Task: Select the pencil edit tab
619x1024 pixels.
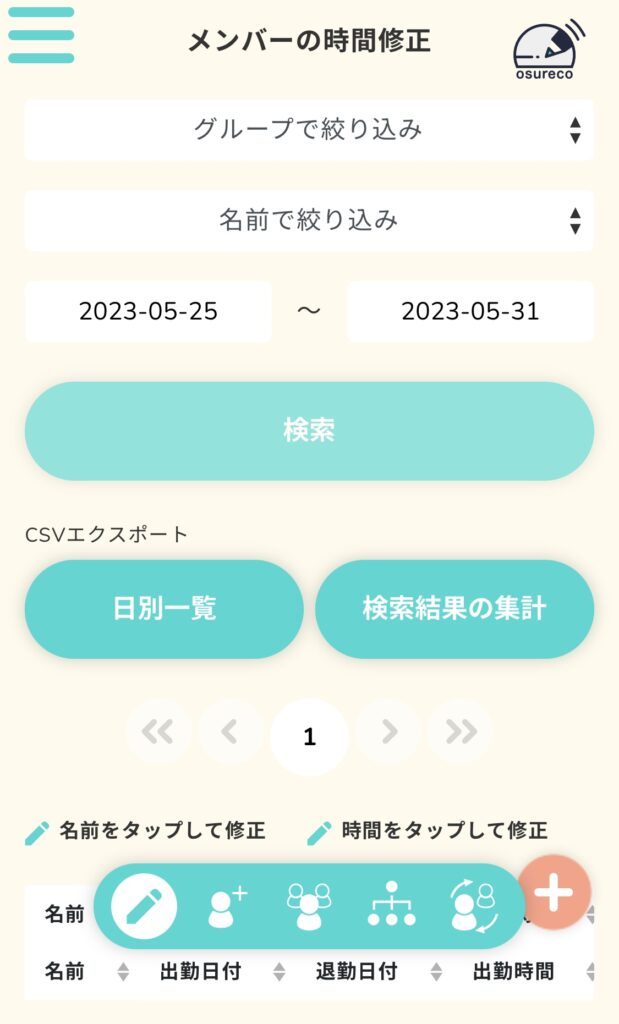Action: [144, 906]
